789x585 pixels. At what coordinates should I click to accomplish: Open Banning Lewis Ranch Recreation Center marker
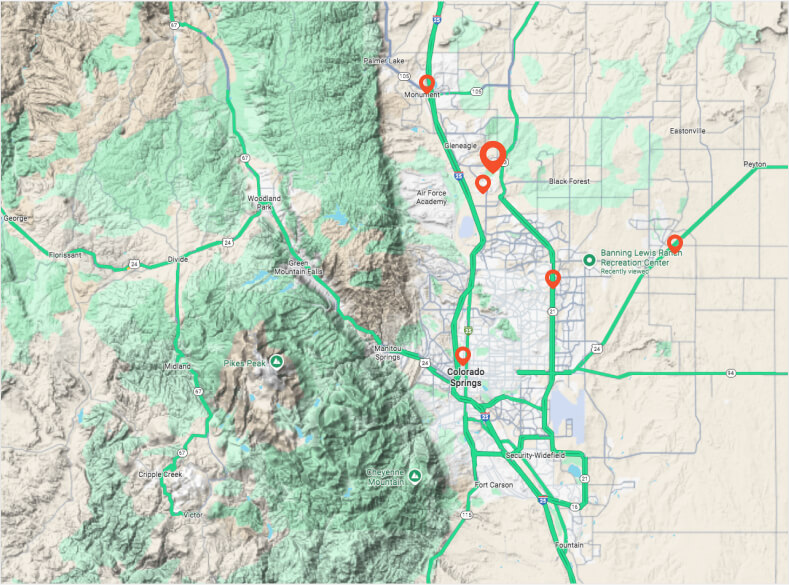click(x=589, y=260)
